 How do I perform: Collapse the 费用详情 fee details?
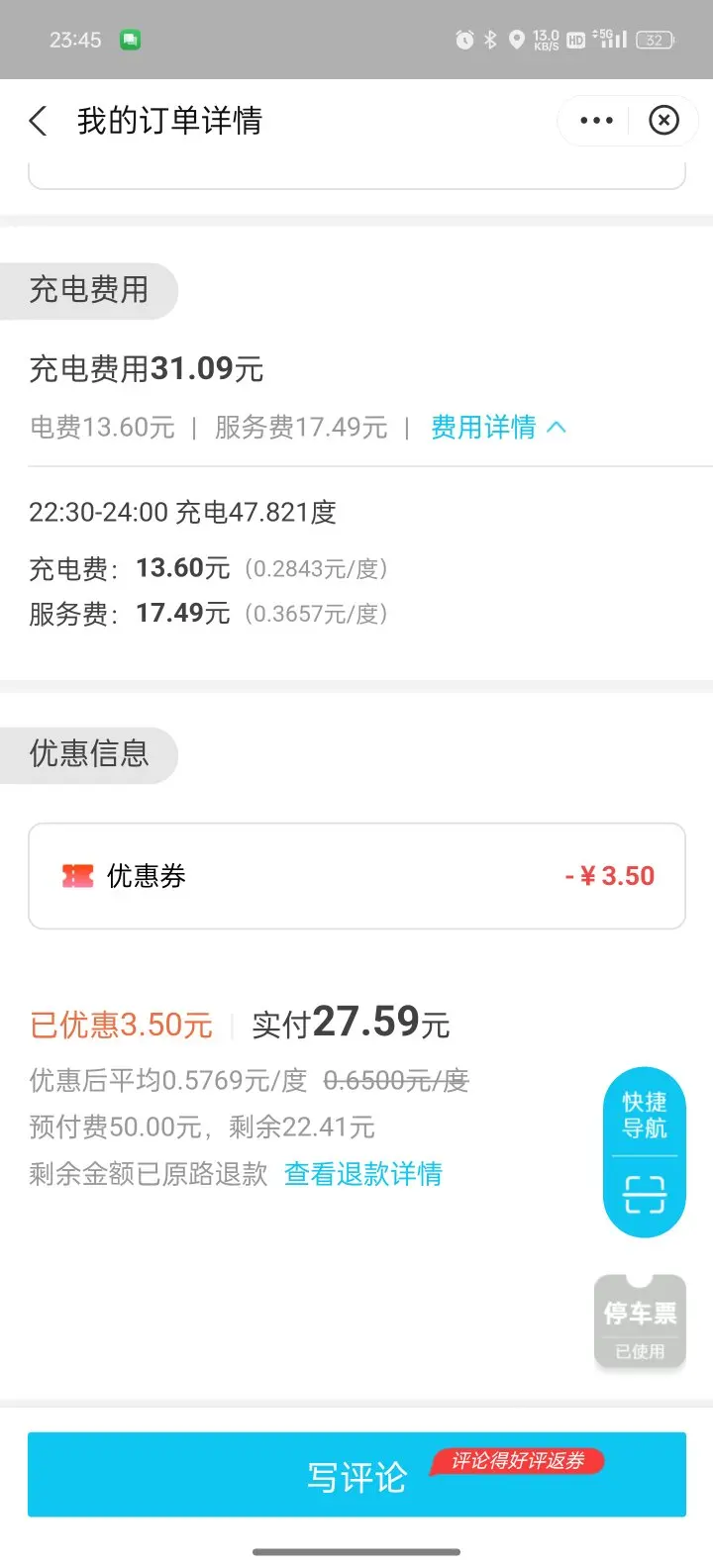(x=499, y=428)
